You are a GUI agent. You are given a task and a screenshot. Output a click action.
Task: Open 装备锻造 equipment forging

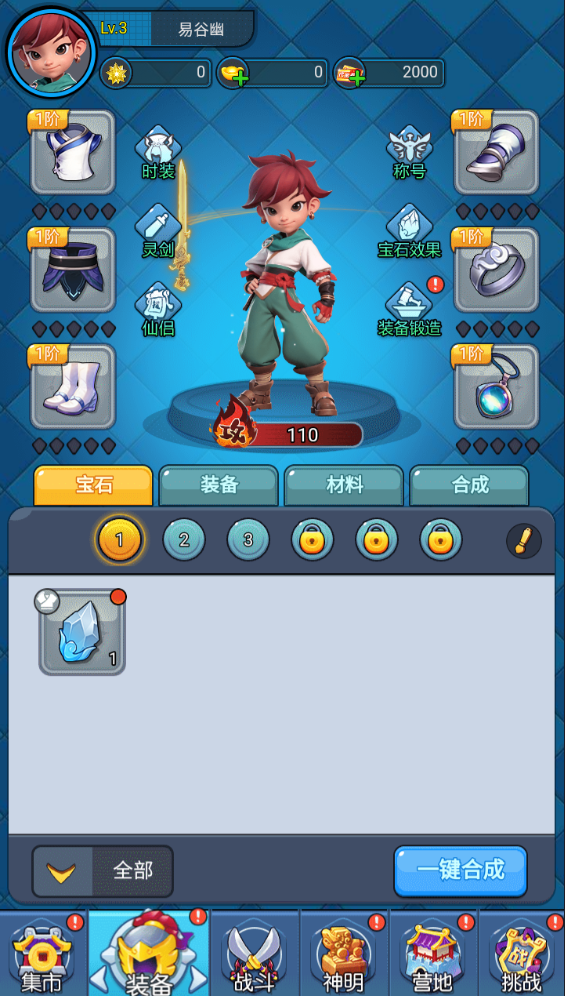409,309
